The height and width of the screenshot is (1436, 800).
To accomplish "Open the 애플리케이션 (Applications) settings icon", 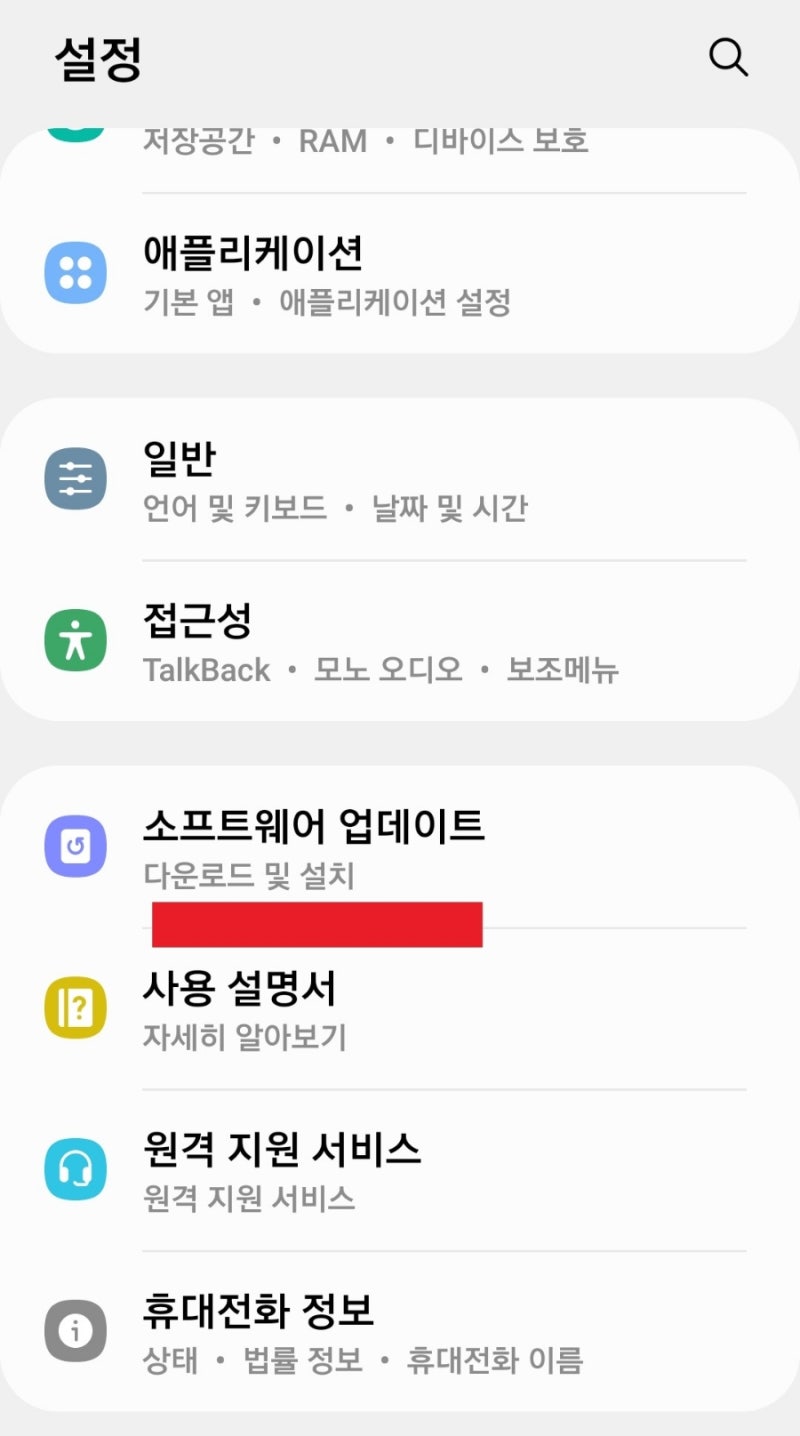I will [75, 274].
